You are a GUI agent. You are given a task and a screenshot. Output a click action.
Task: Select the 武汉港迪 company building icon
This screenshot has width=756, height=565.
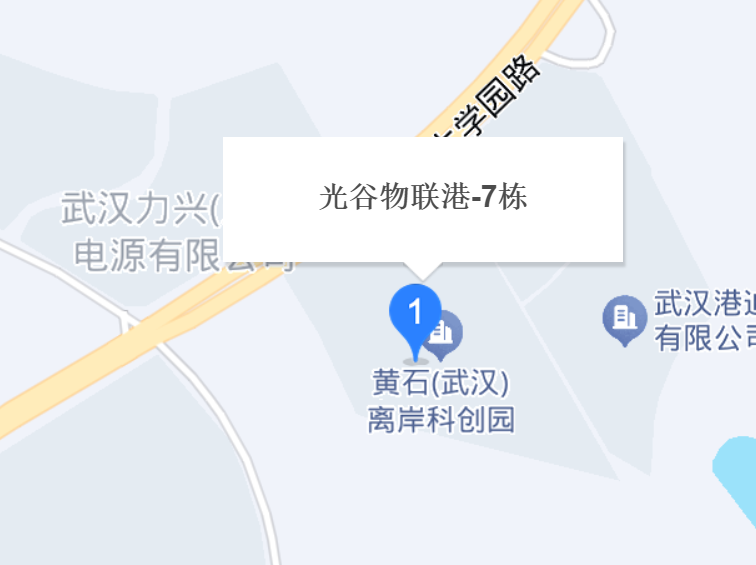point(625,318)
